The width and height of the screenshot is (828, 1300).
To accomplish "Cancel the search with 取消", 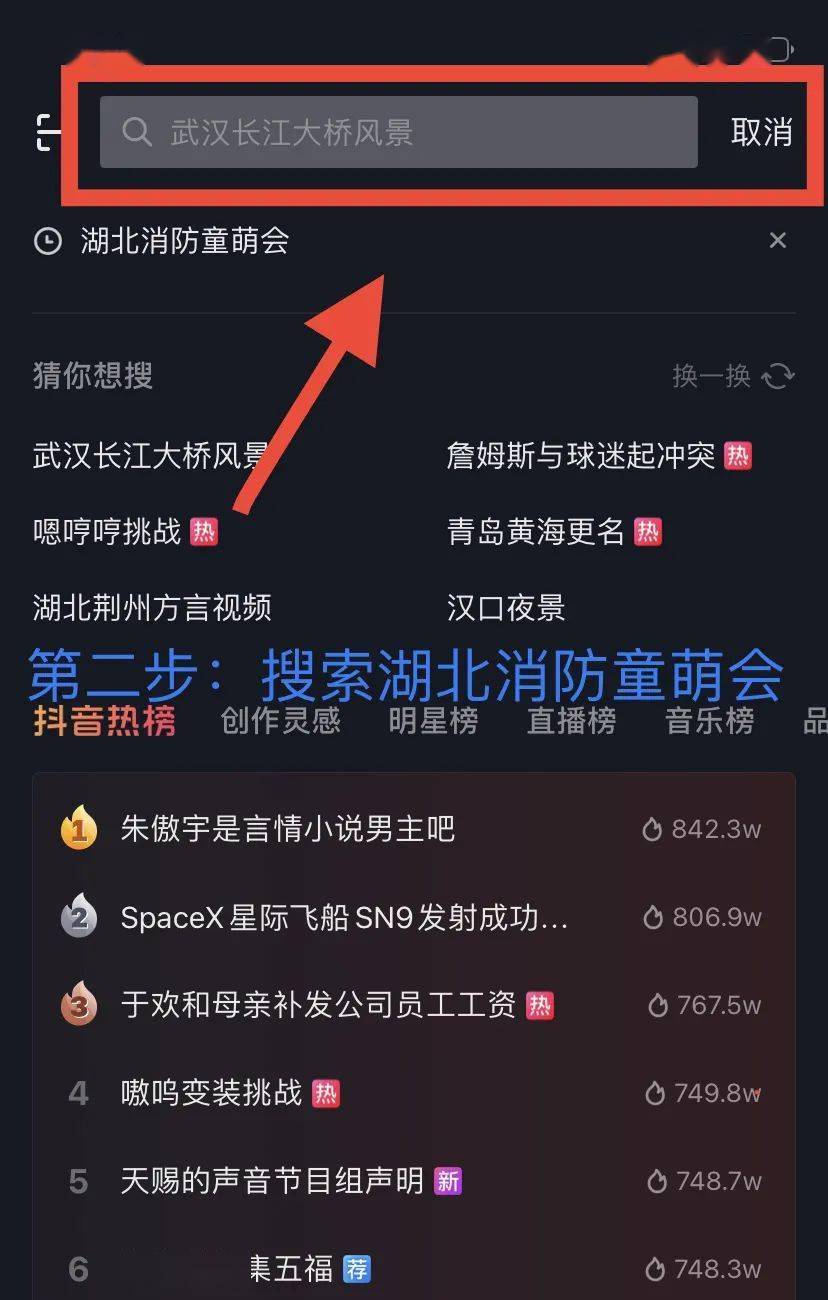I will [x=761, y=132].
